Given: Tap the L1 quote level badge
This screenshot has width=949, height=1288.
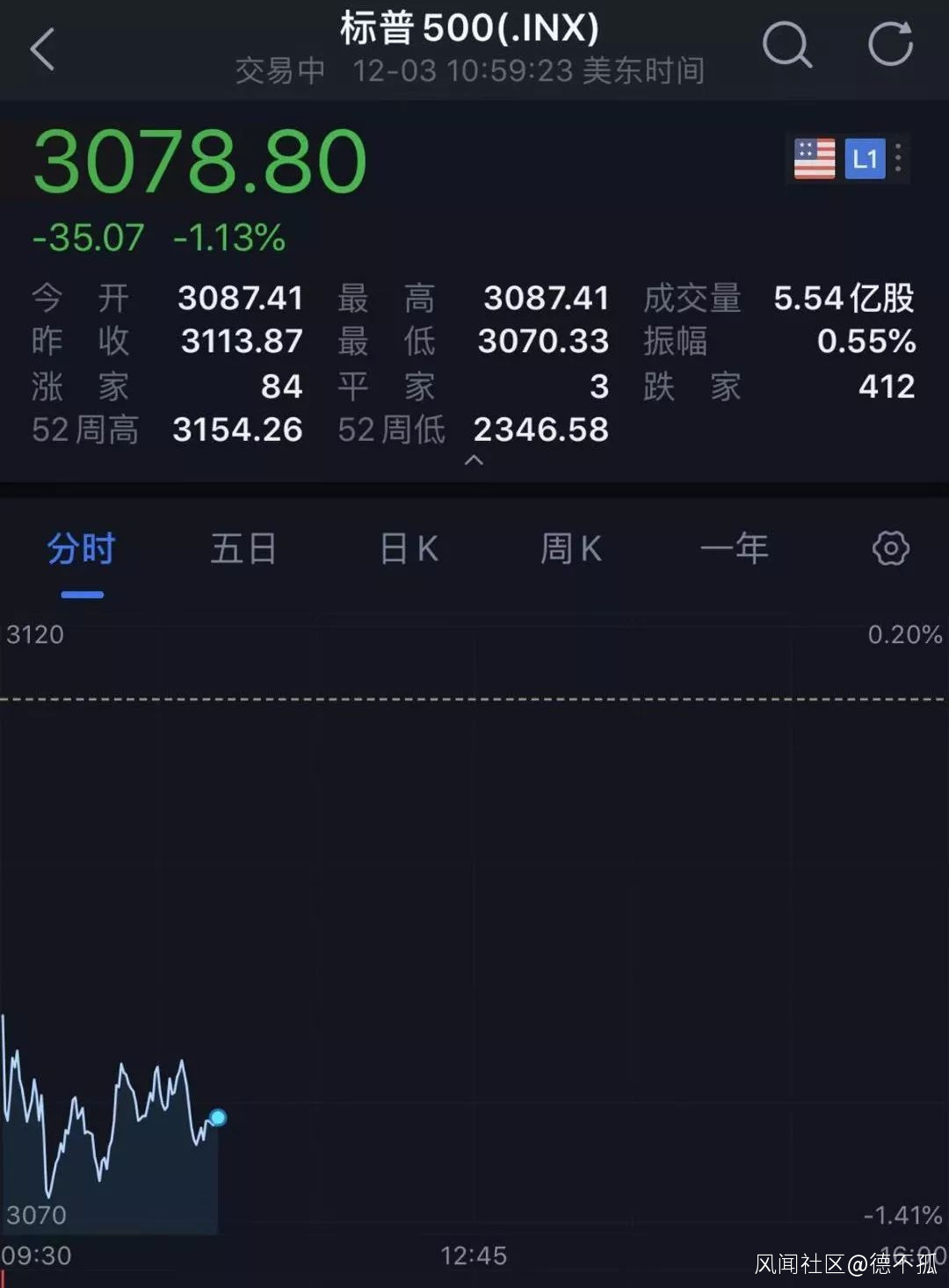Looking at the screenshot, I should [865, 159].
